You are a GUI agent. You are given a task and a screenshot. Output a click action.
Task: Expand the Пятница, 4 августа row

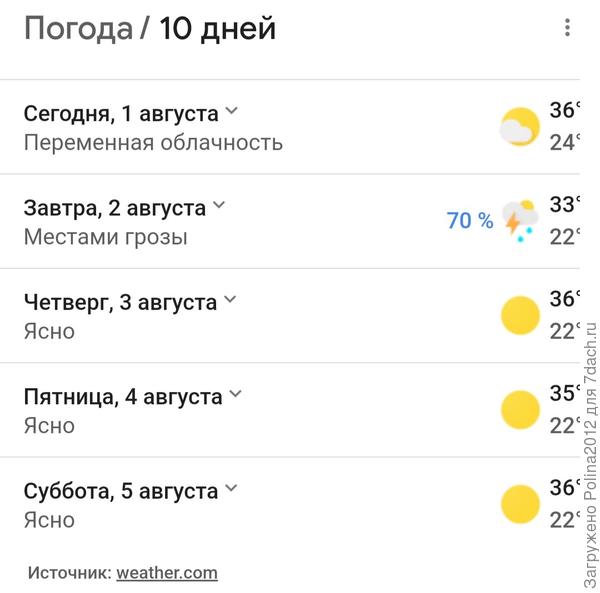[x=236, y=394]
